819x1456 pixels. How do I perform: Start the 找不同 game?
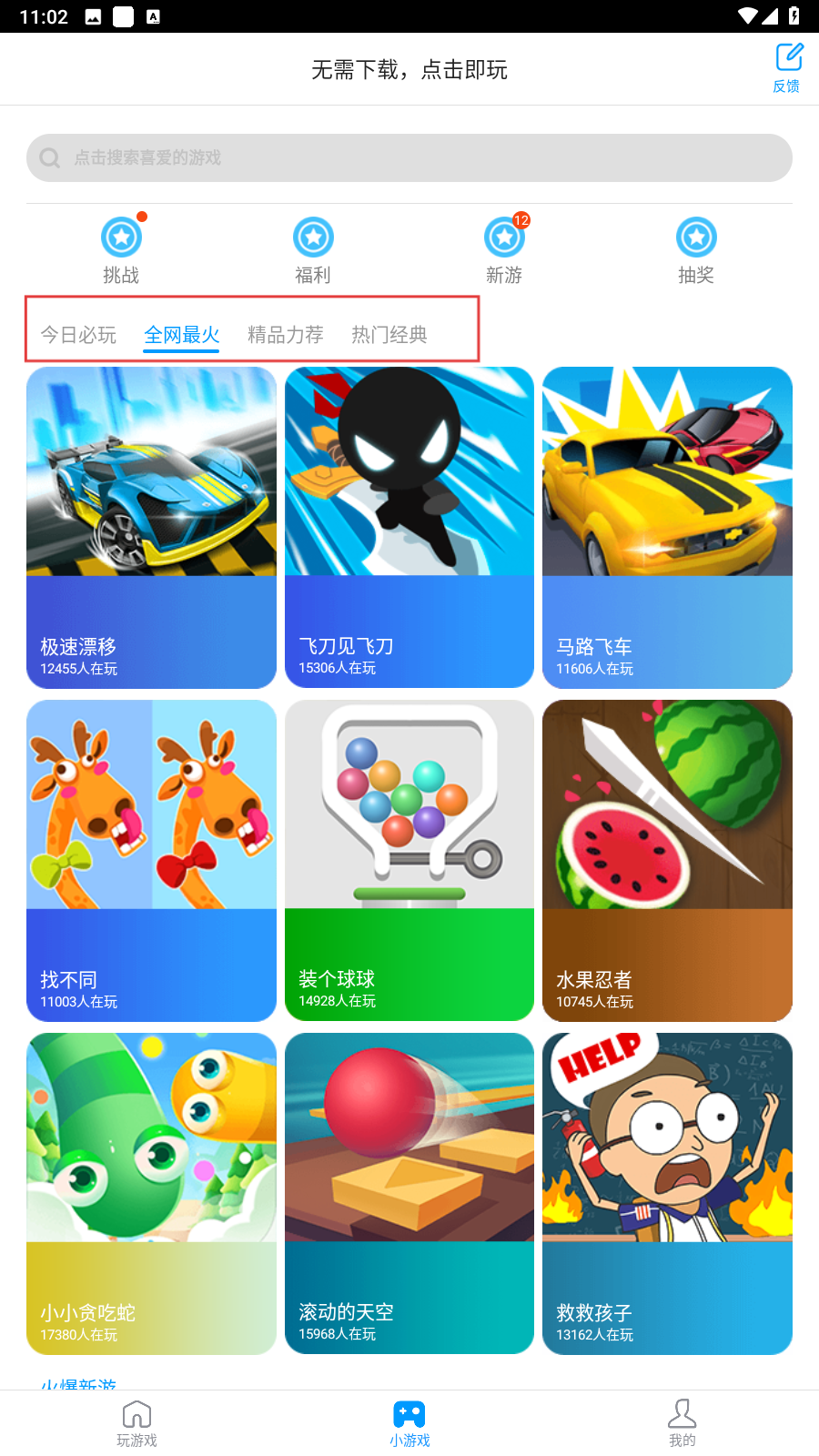click(x=151, y=860)
